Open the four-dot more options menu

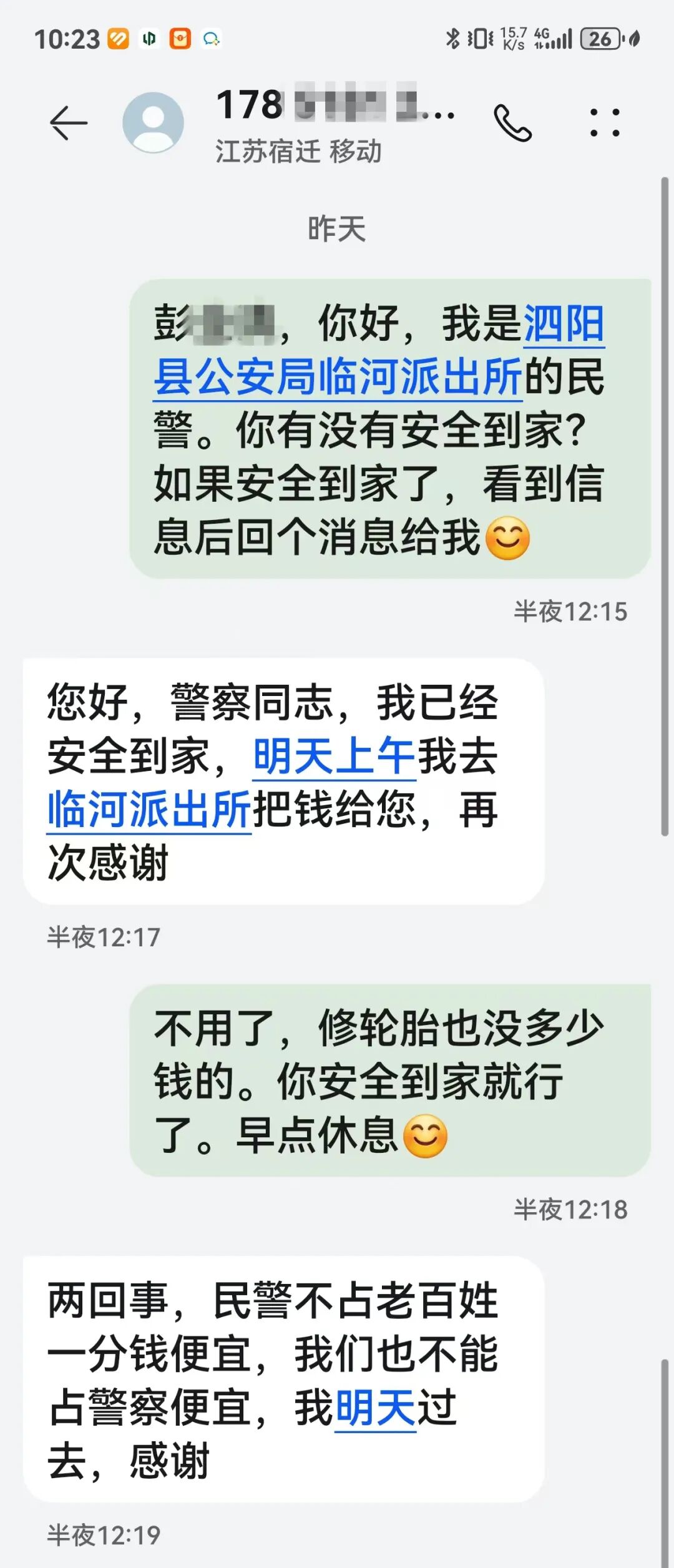pos(605,122)
